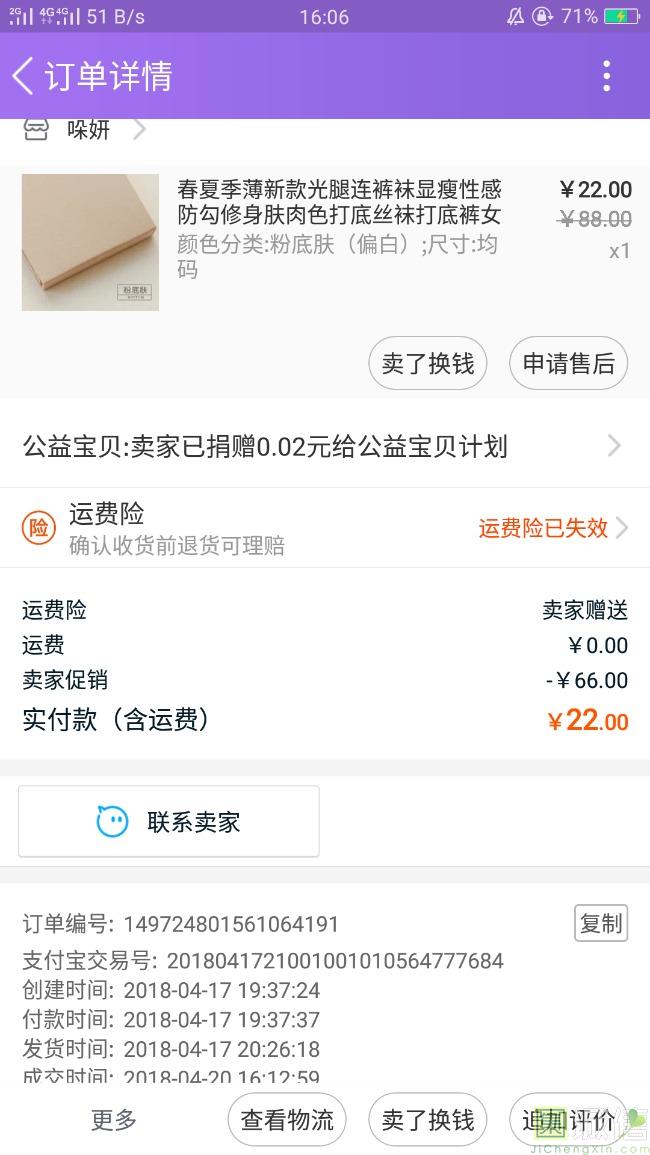Viewport: 650px width, 1155px height.
Task: Open the 咪妍 store page
Action: [x=88, y=129]
